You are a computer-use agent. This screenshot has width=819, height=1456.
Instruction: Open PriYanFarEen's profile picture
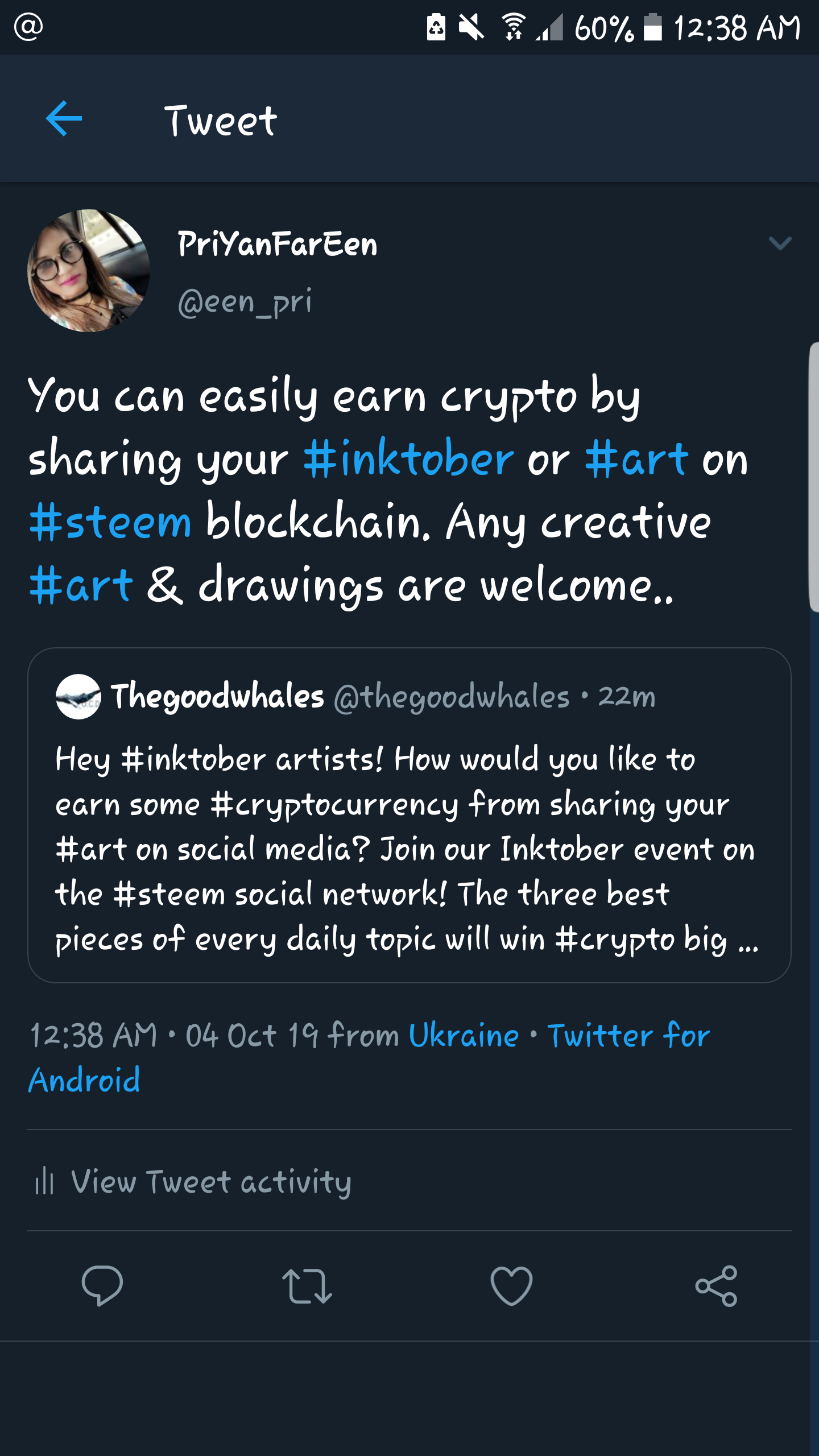pos(89,271)
